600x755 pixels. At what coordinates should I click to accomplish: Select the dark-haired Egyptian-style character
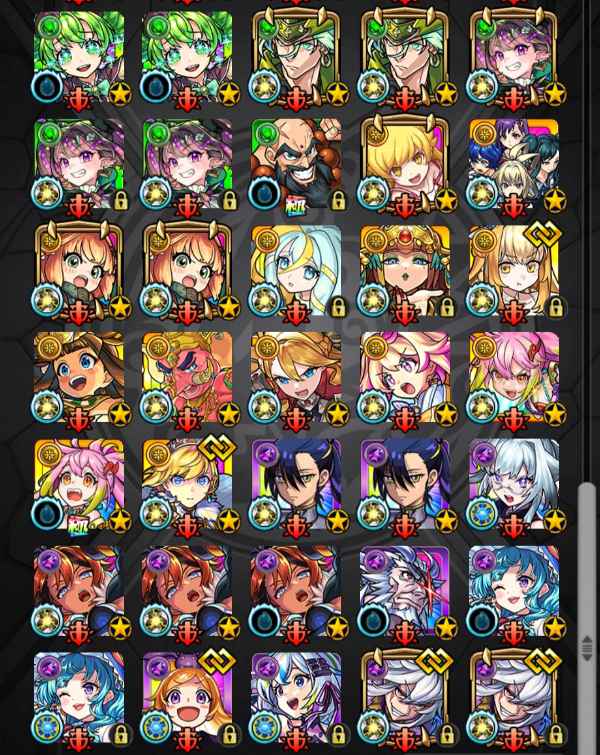(x=79, y=378)
